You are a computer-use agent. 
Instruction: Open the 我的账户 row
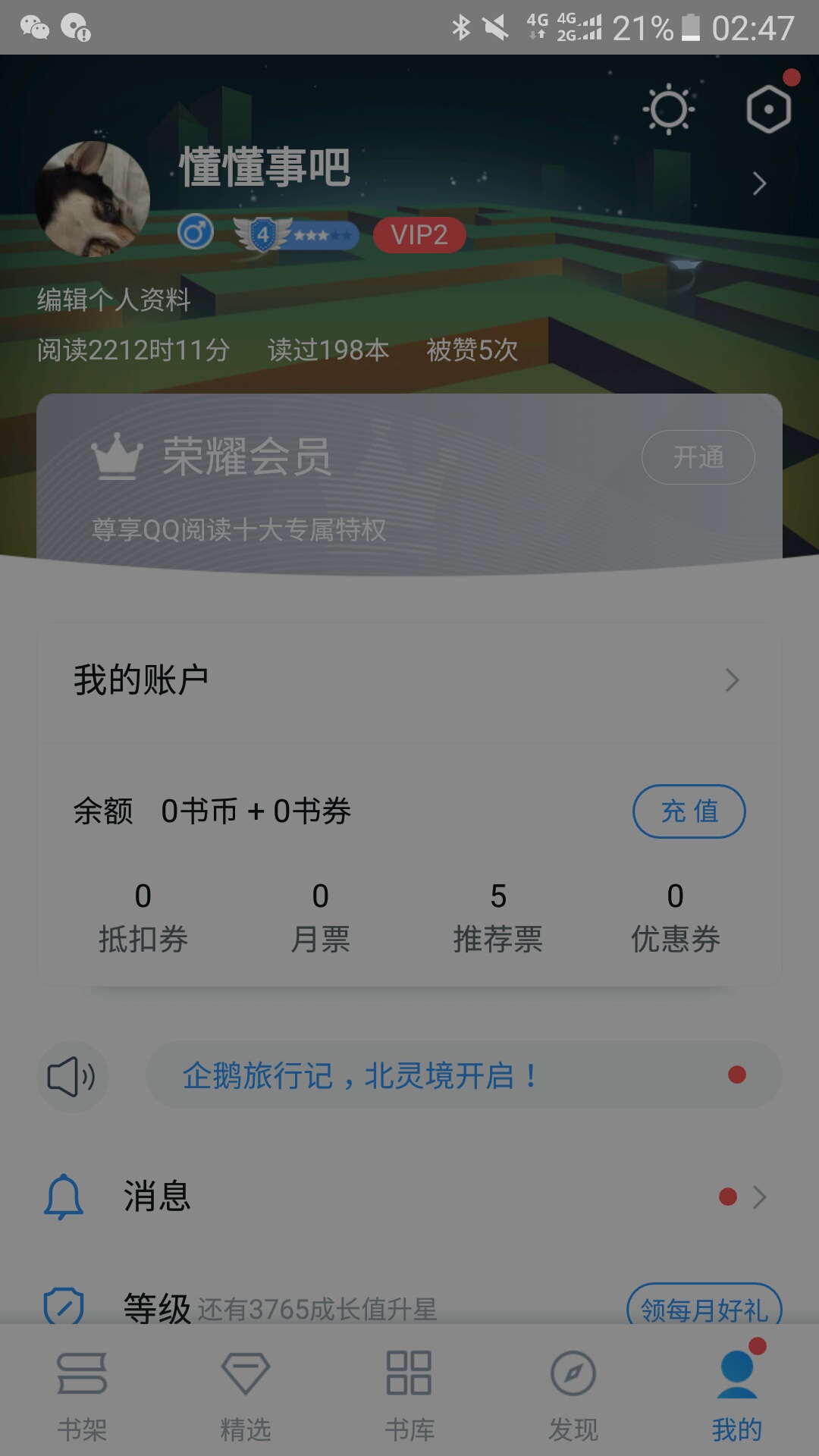coord(409,680)
